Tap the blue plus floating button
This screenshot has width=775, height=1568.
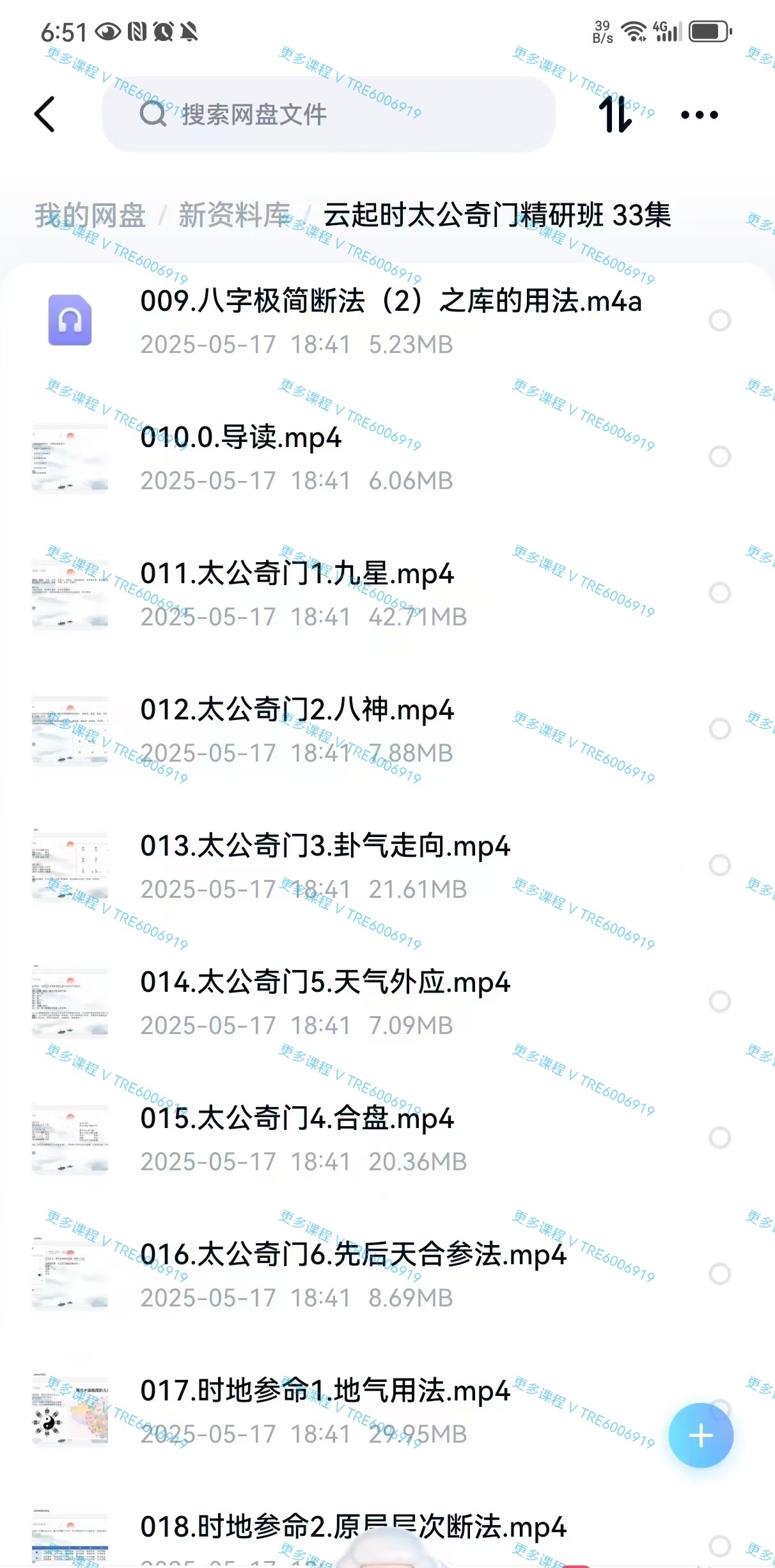[x=700, y=1435]
